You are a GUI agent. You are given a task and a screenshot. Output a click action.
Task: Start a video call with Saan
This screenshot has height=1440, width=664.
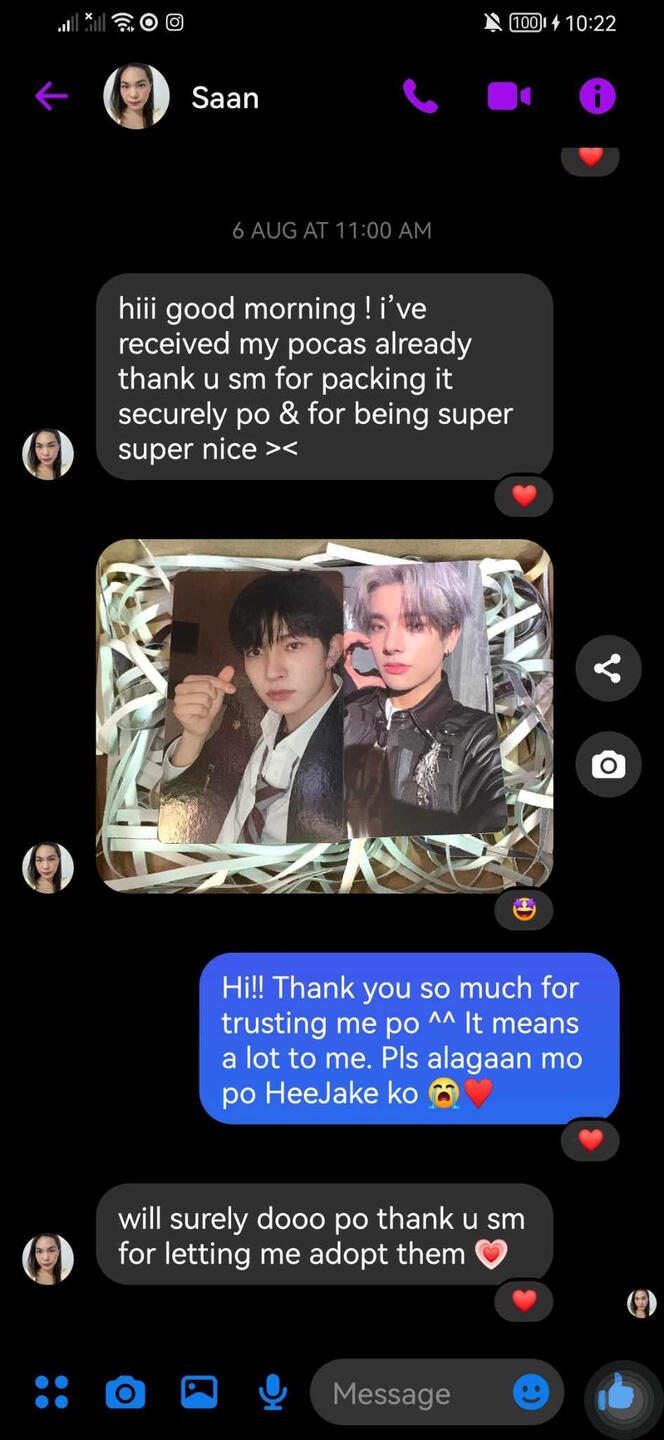508,96
